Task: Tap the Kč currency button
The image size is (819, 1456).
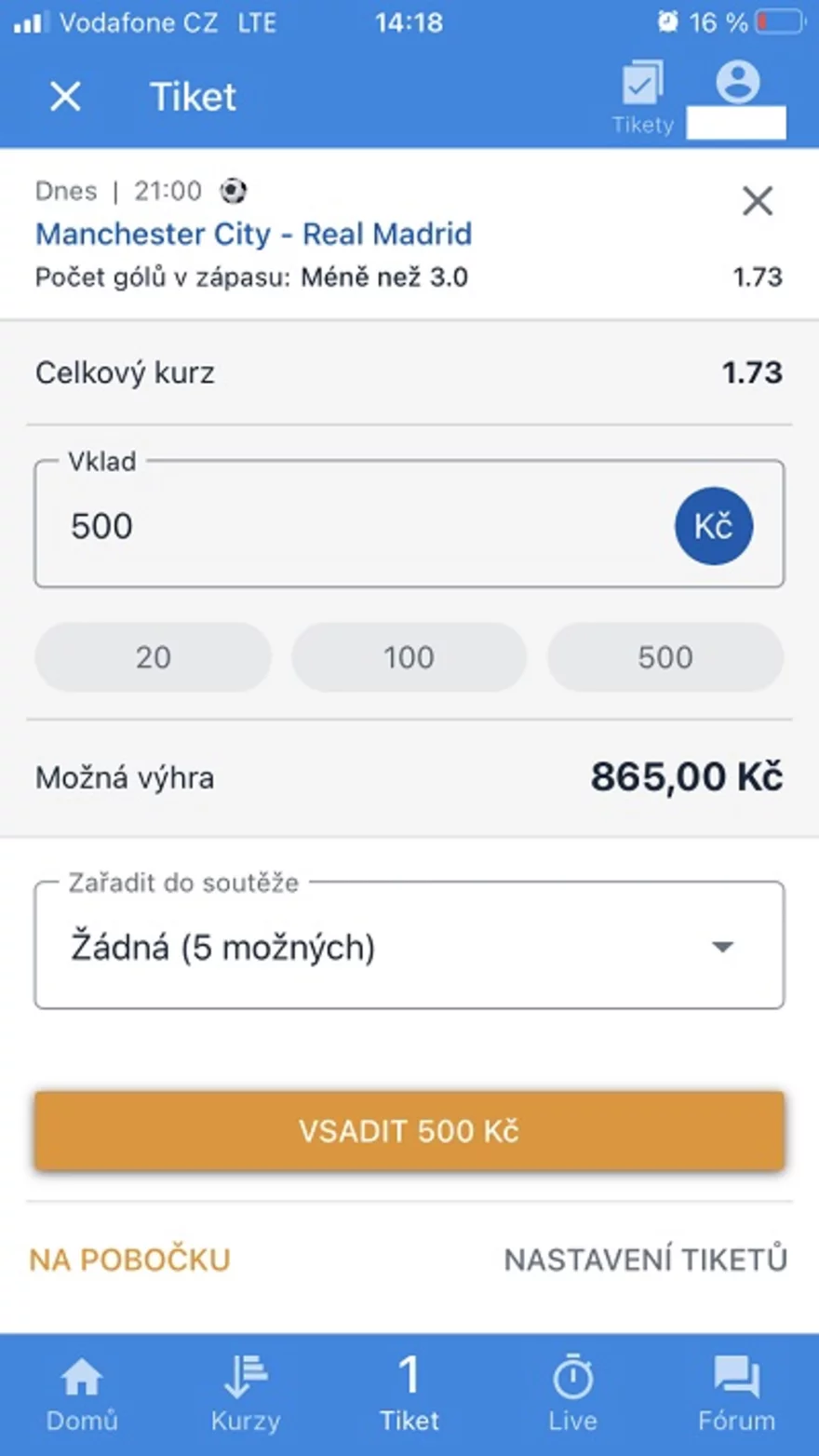Action: click(x=714, y=526)
